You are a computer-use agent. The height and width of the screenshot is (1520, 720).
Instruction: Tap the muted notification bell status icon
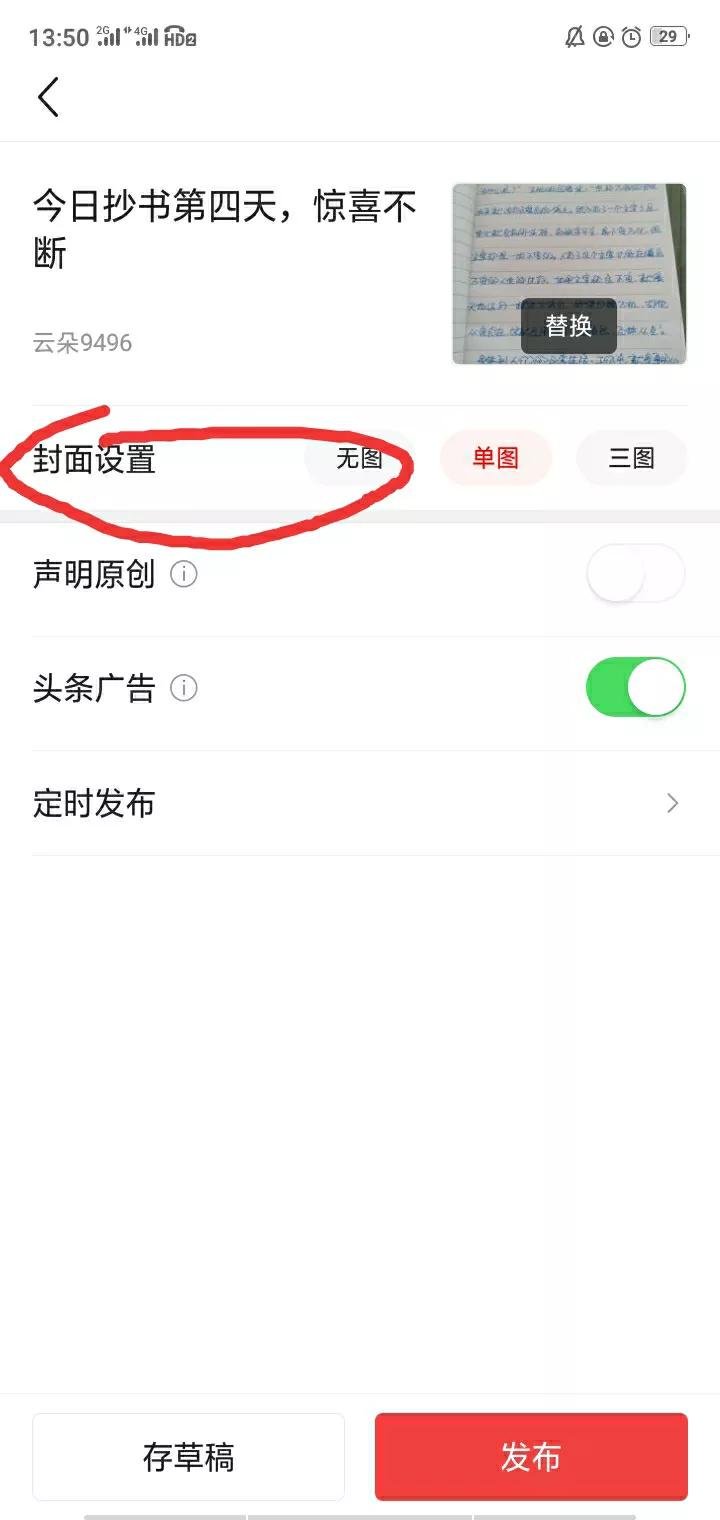pyautogui.click(x=573, y=36)
